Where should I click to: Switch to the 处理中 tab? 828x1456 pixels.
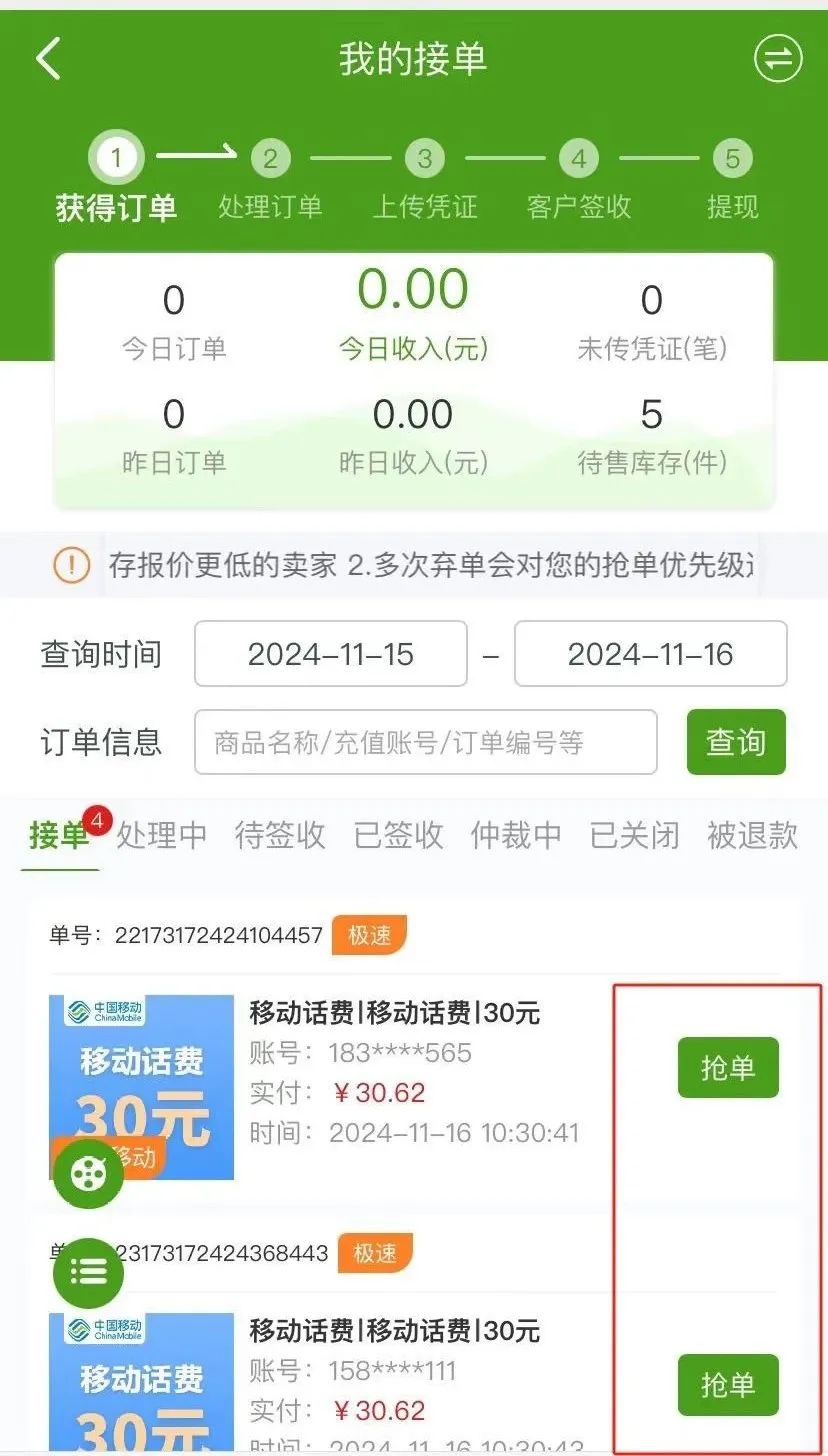[x=161, y=835]
